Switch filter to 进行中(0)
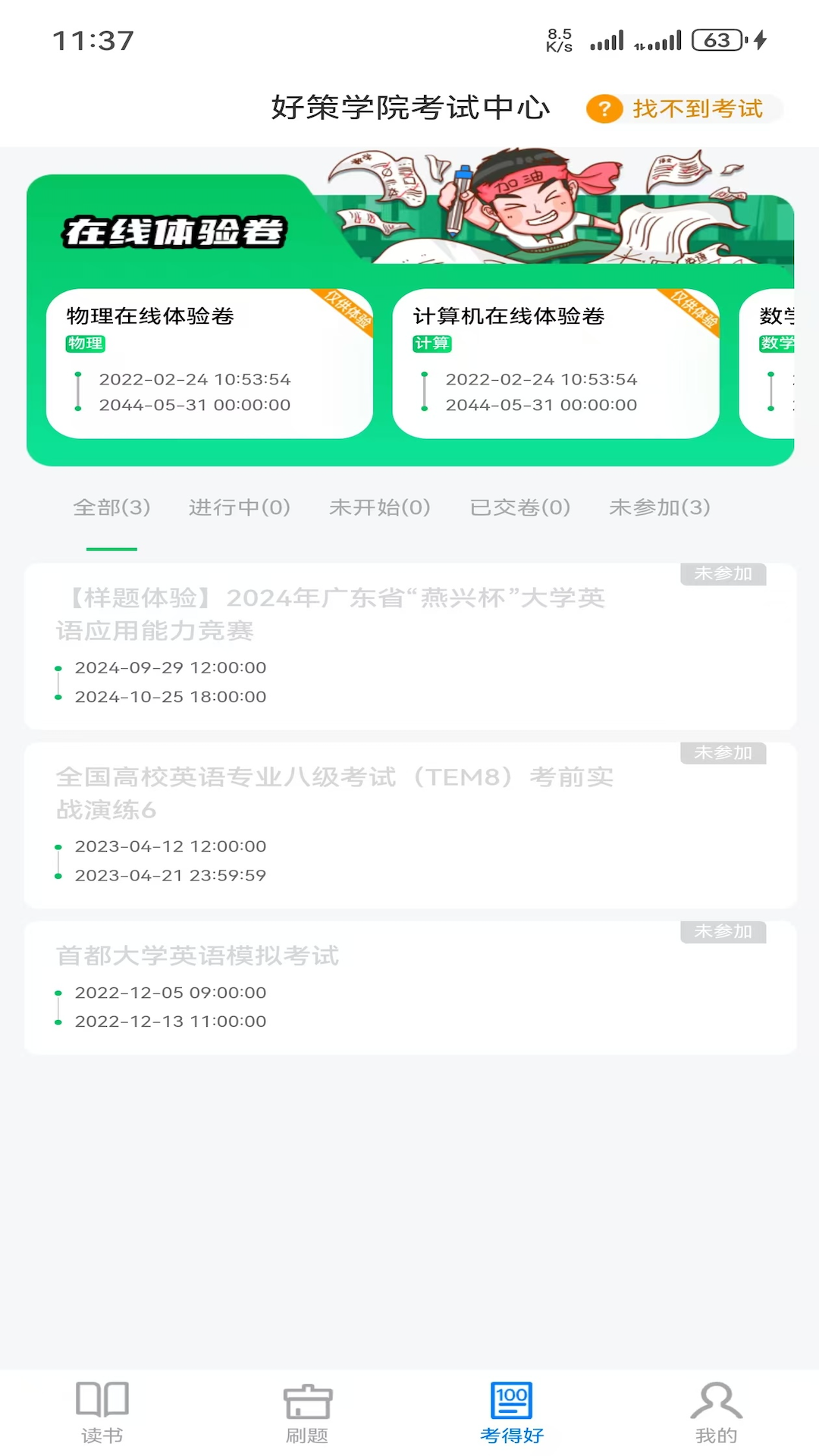The height and width of the screenshot is (1456, 819). pos(240,507)
